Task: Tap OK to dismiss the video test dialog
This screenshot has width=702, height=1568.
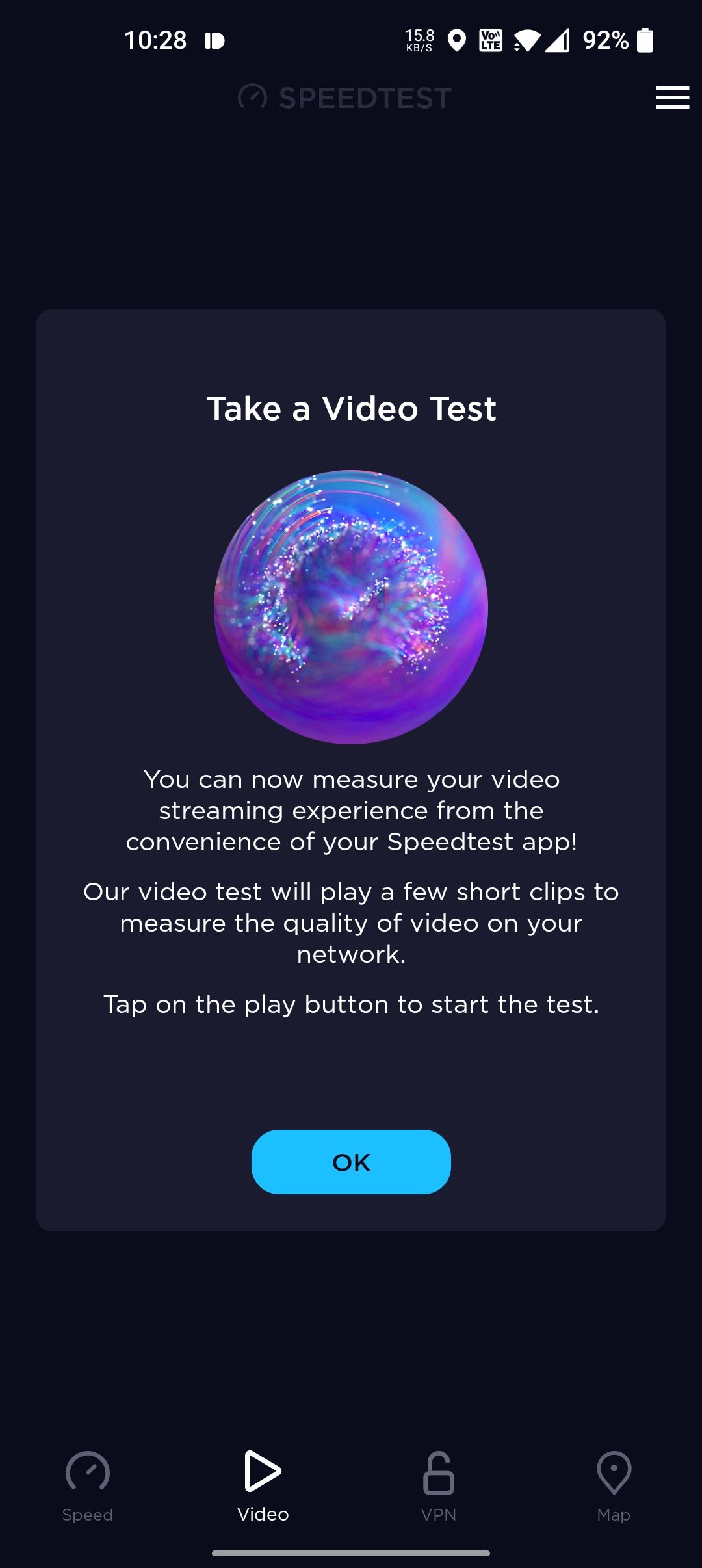Action: coord(351,1162)
